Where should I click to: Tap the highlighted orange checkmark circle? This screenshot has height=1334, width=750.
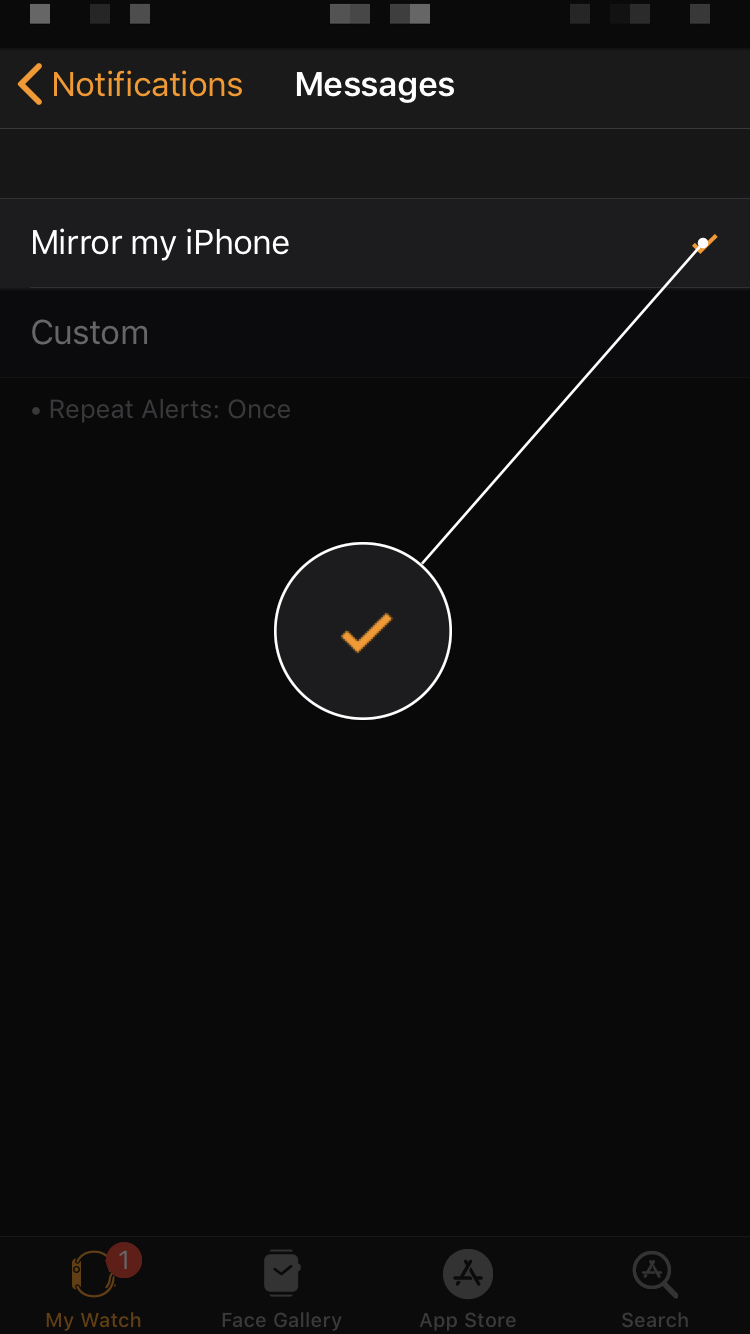[362, 631]
